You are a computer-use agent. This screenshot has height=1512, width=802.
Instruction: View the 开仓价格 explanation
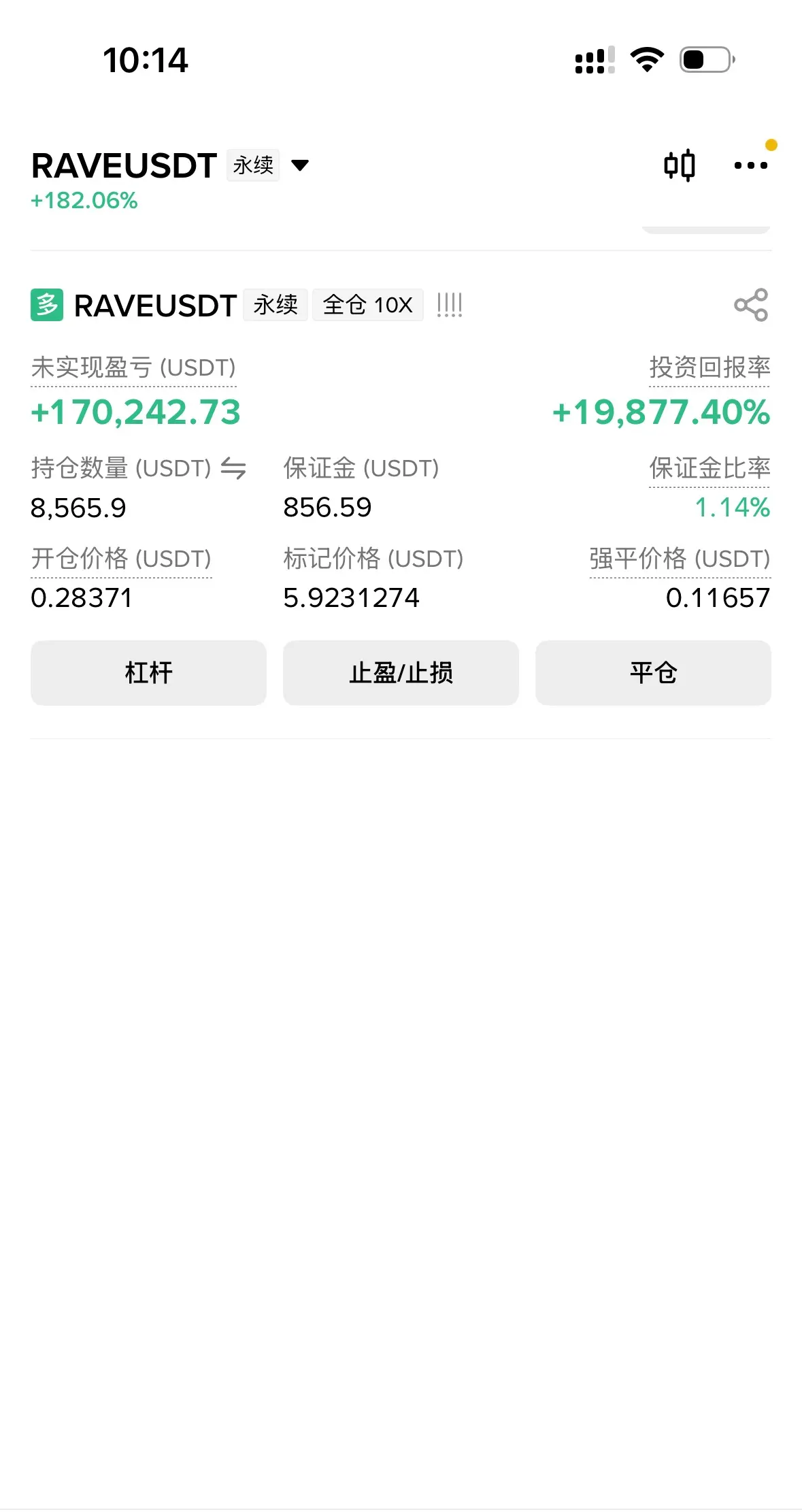point(121,559)
